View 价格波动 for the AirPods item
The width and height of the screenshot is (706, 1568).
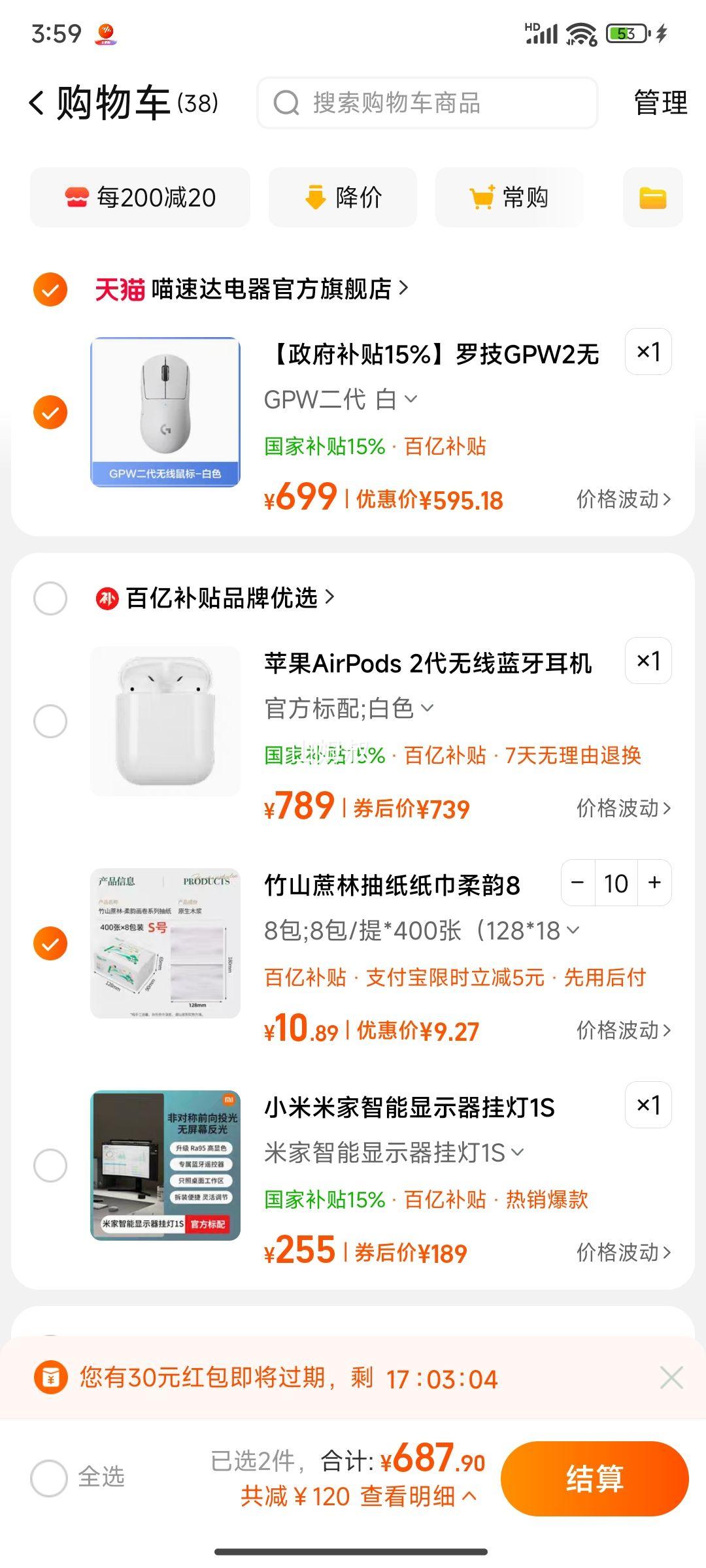[622, 808]
